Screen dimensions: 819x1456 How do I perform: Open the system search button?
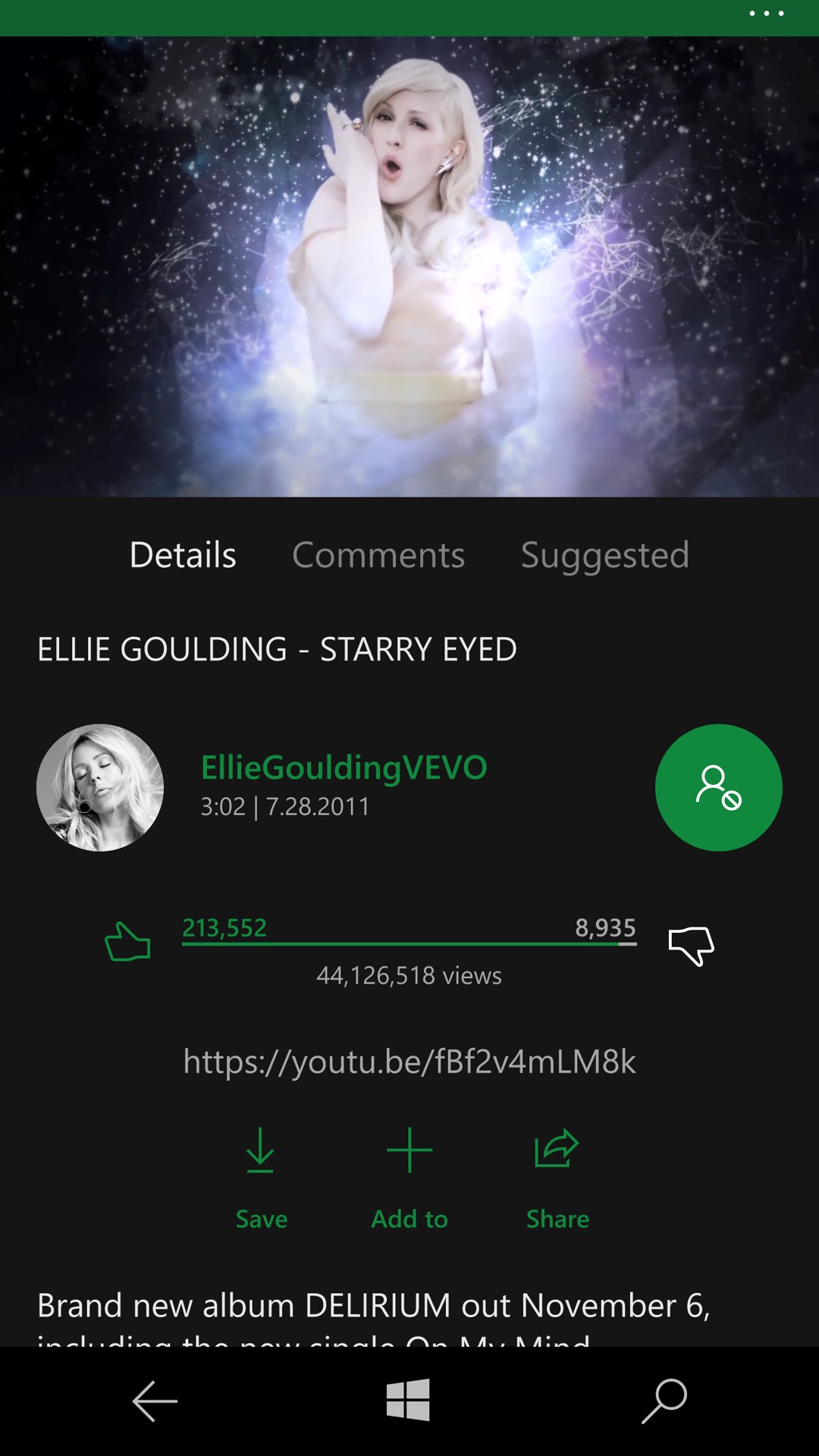pyautogui.click(x=664, y=1401)
